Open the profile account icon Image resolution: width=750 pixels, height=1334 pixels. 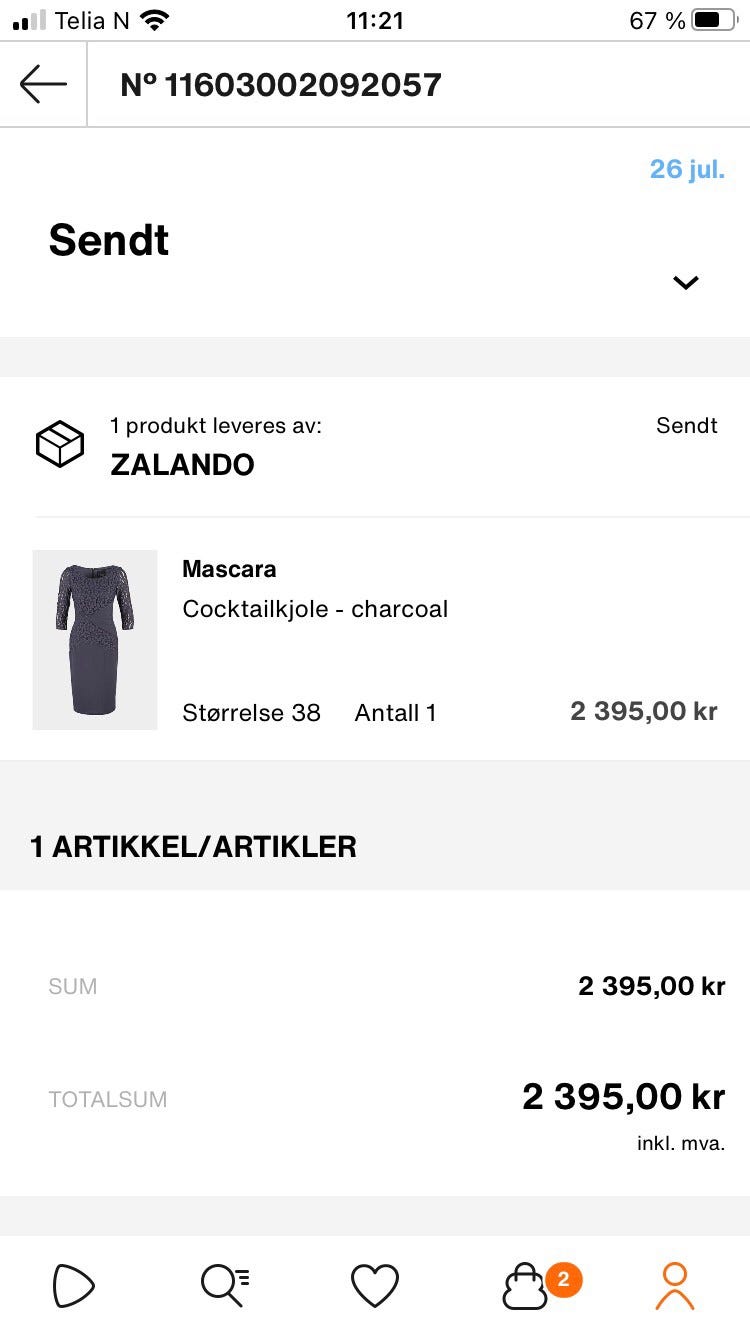point(676,1288)
